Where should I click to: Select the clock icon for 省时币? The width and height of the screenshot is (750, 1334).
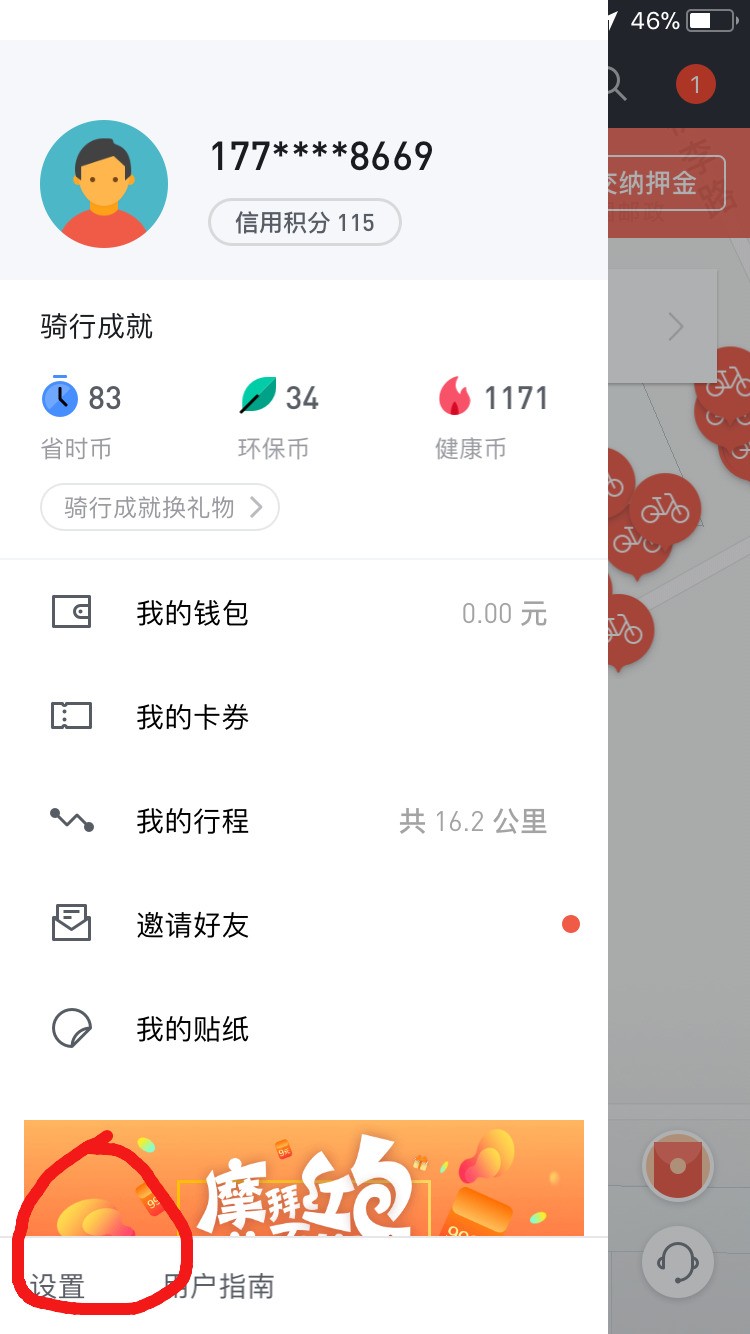click(58, 396)
